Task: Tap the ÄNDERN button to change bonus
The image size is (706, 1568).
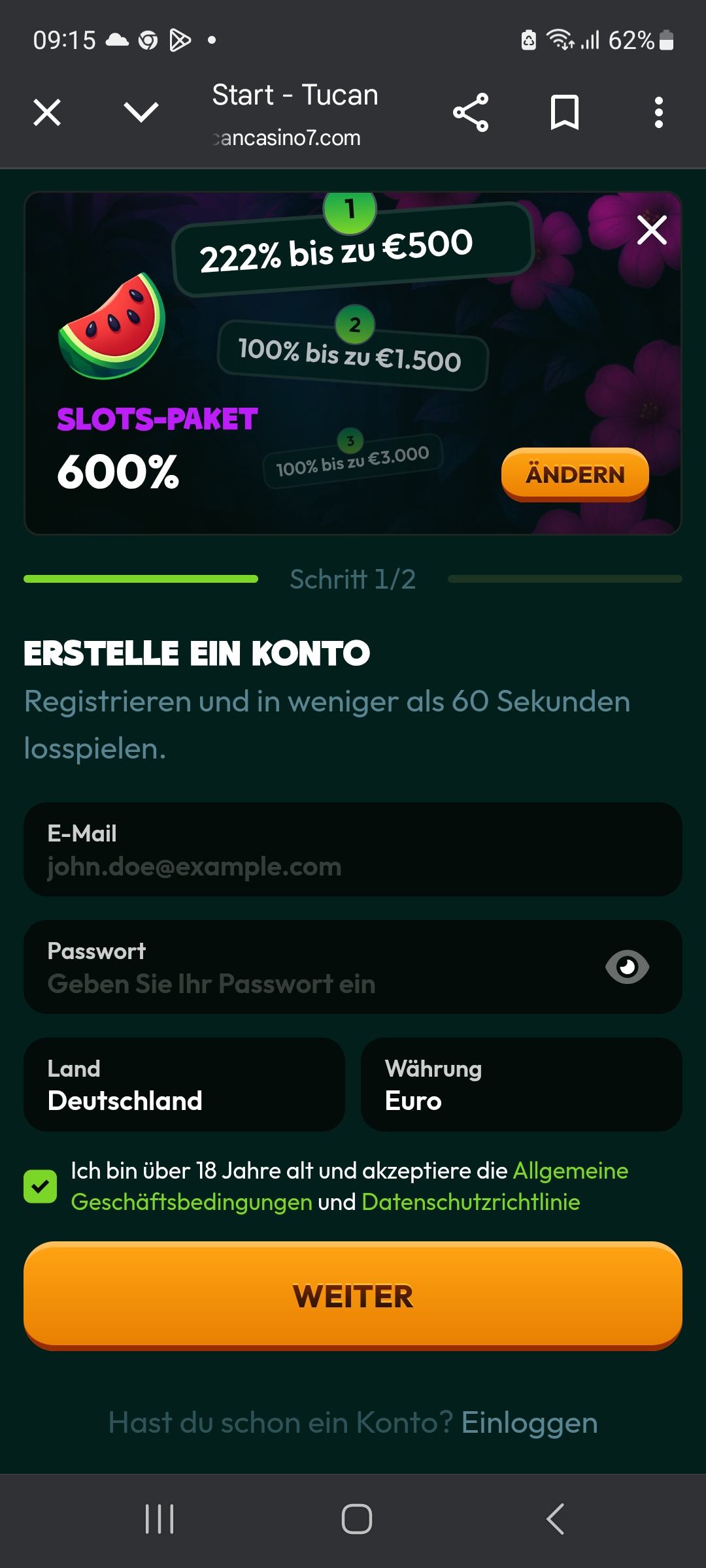Action: (575, 474)
